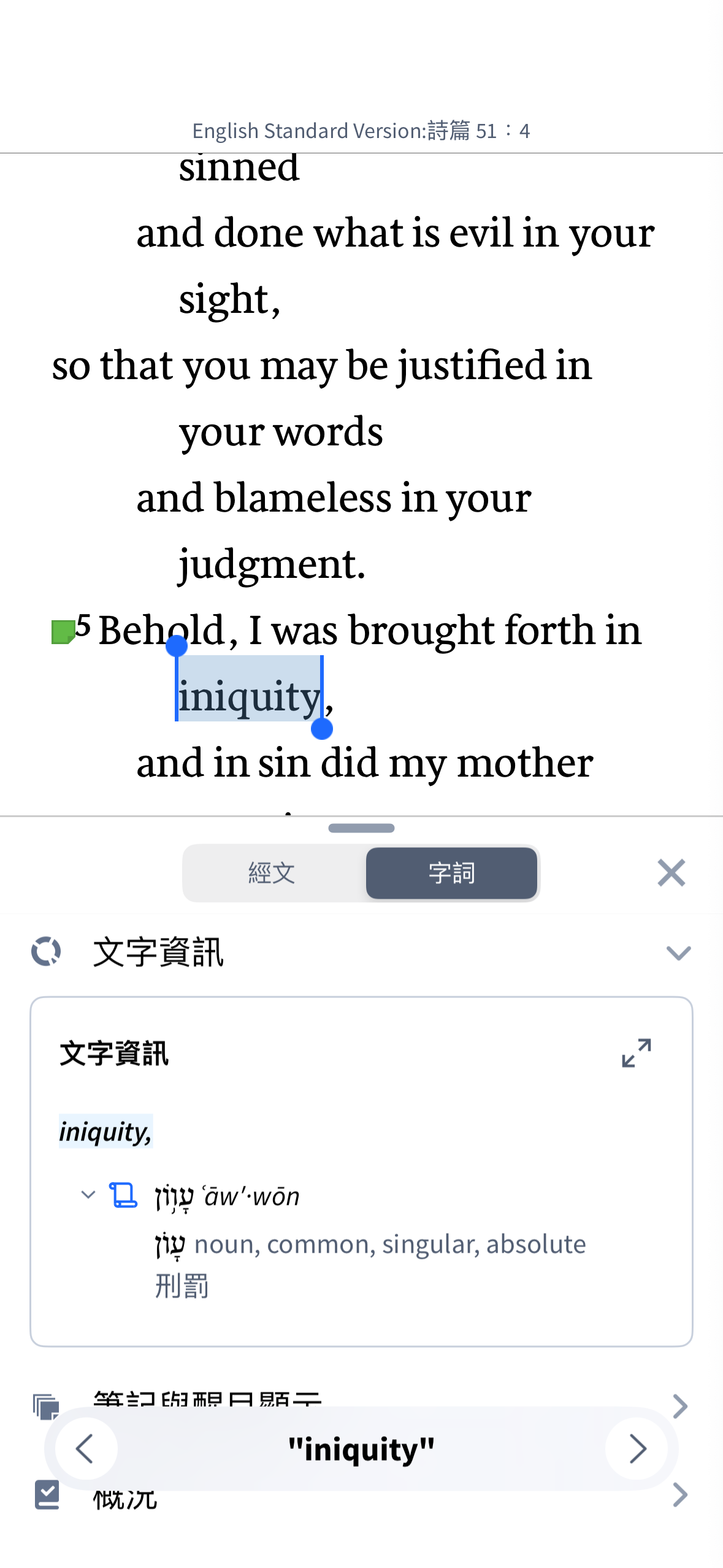Open the green note on verse 5
The image size is (723, 1568).
[x=62, y=632]
